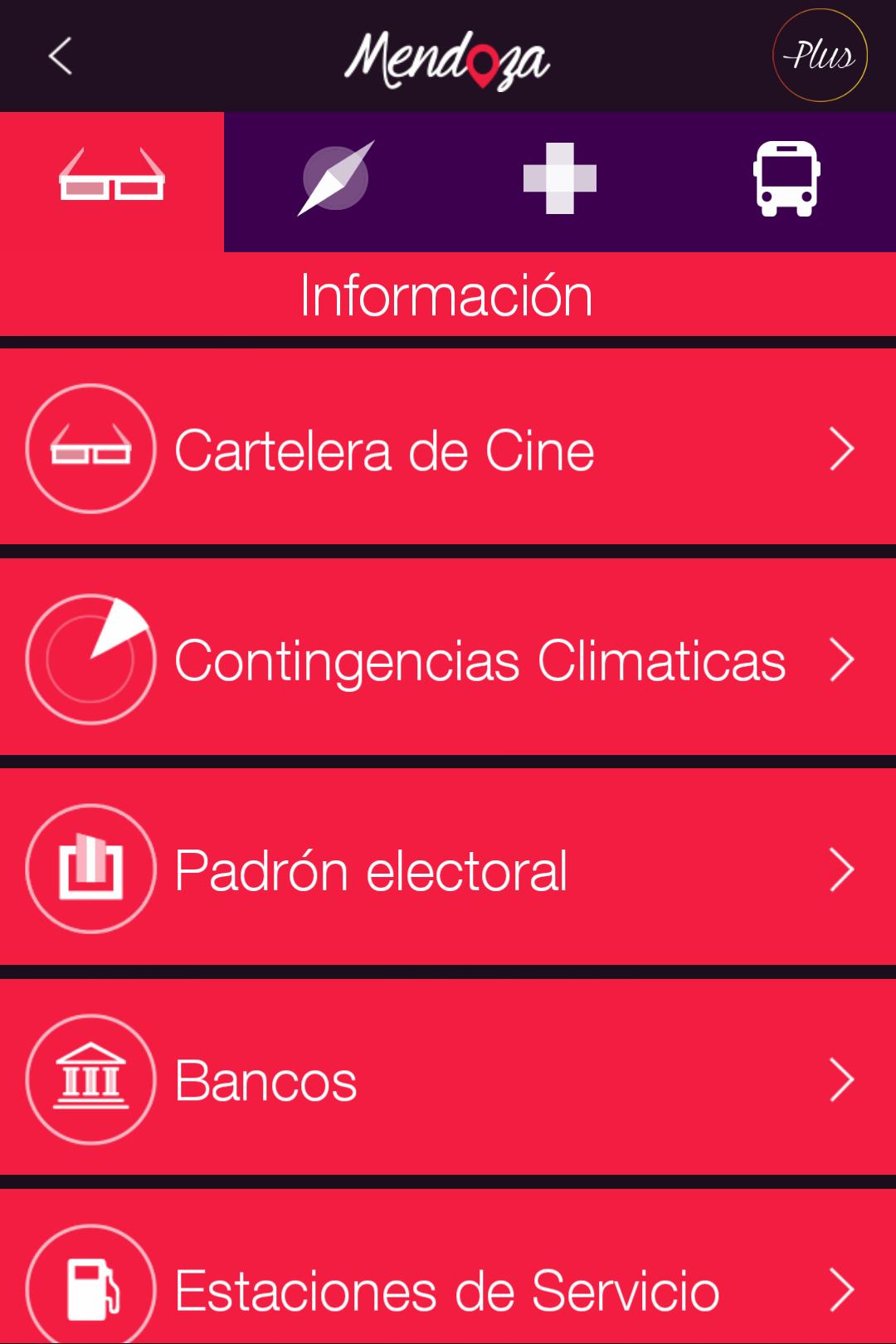Viewport: 896px width, 1344px height.
Task: Switch to the glasses information tab
Action: pyautogui.click(x=112, y=178)
